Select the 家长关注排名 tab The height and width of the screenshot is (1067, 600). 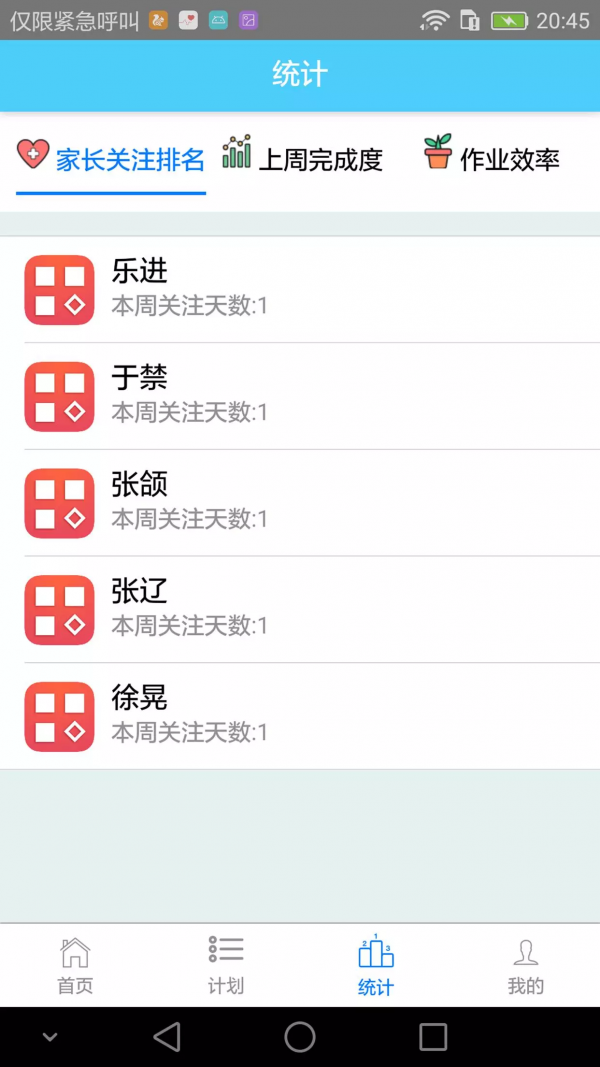click(111, 158)
